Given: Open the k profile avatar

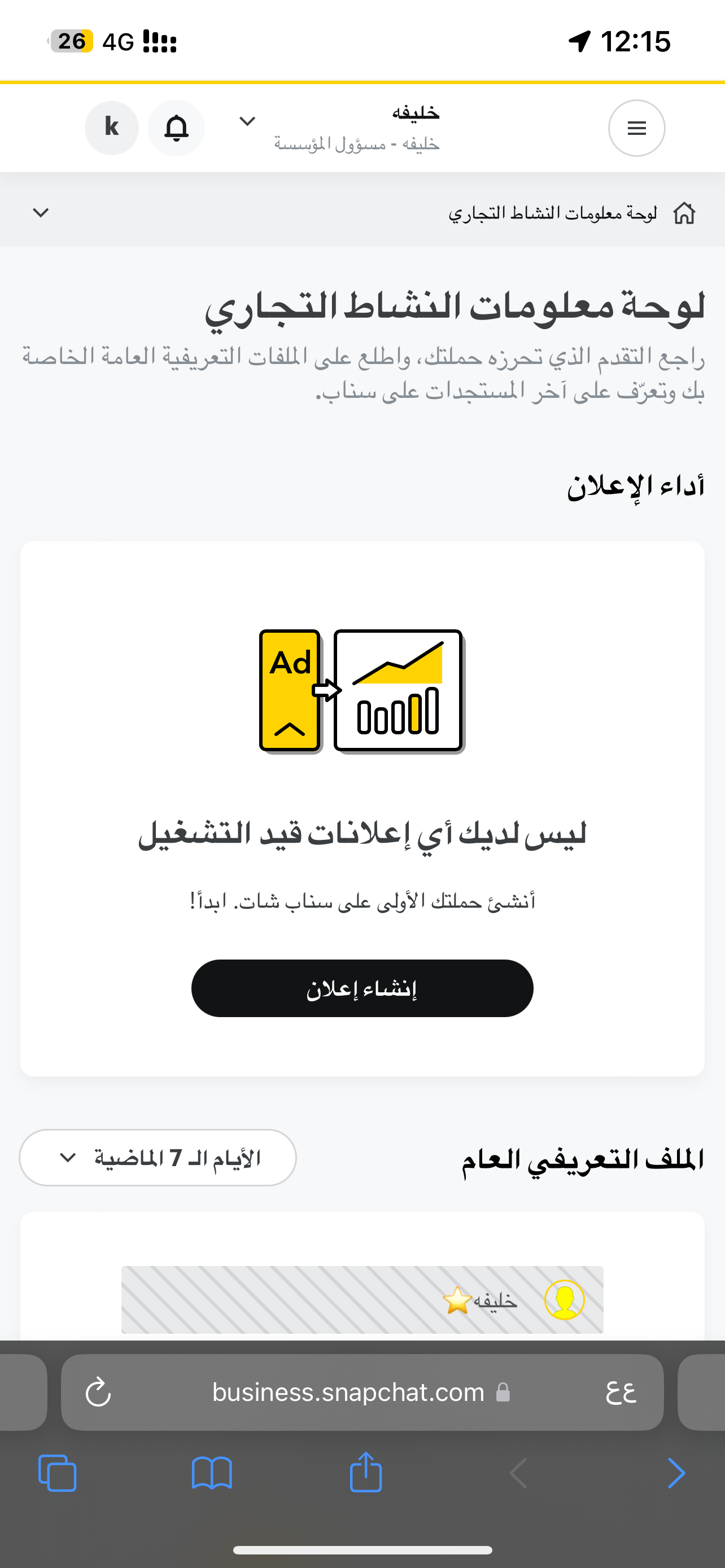Looking at the screenshot, I should [111, 128].
